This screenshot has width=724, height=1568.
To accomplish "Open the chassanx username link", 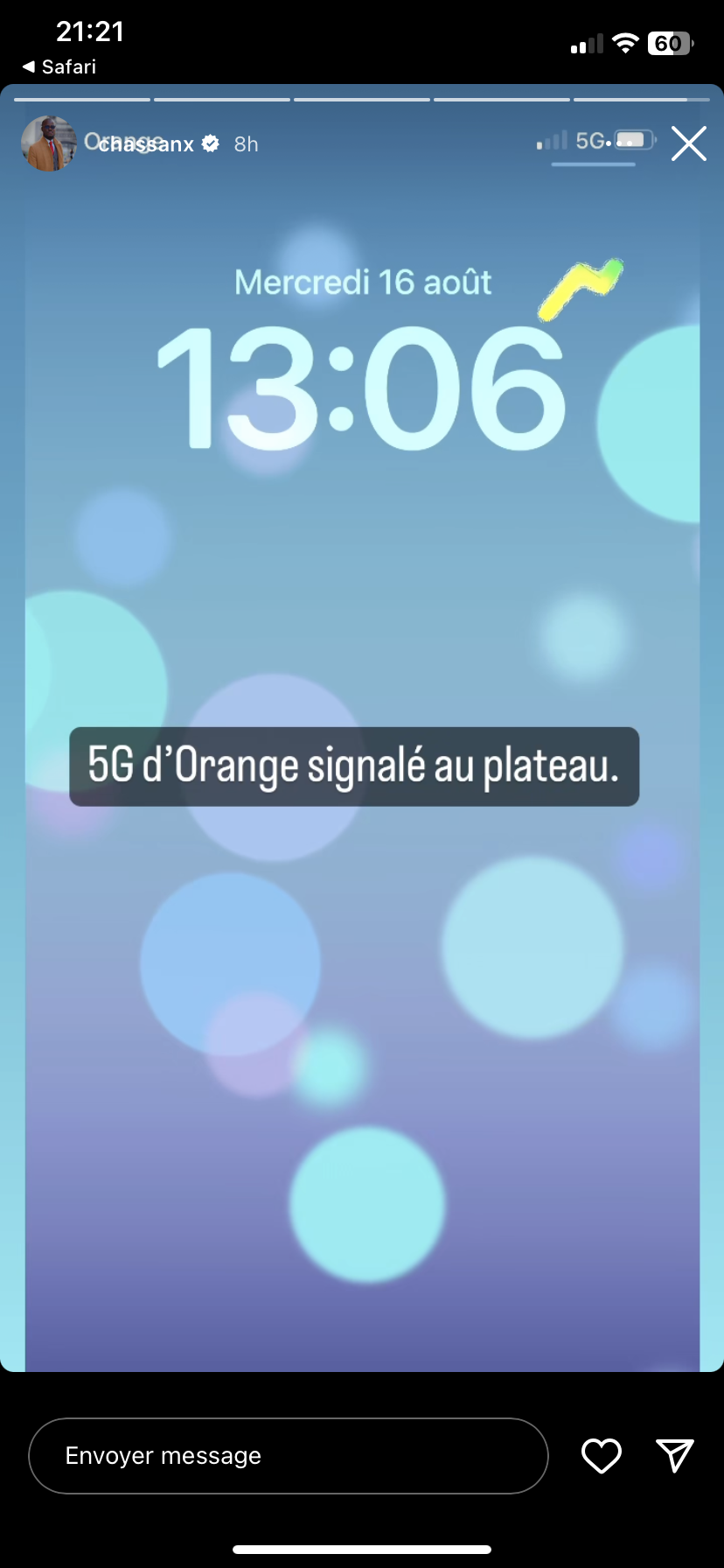I will [x=146, y=144].
